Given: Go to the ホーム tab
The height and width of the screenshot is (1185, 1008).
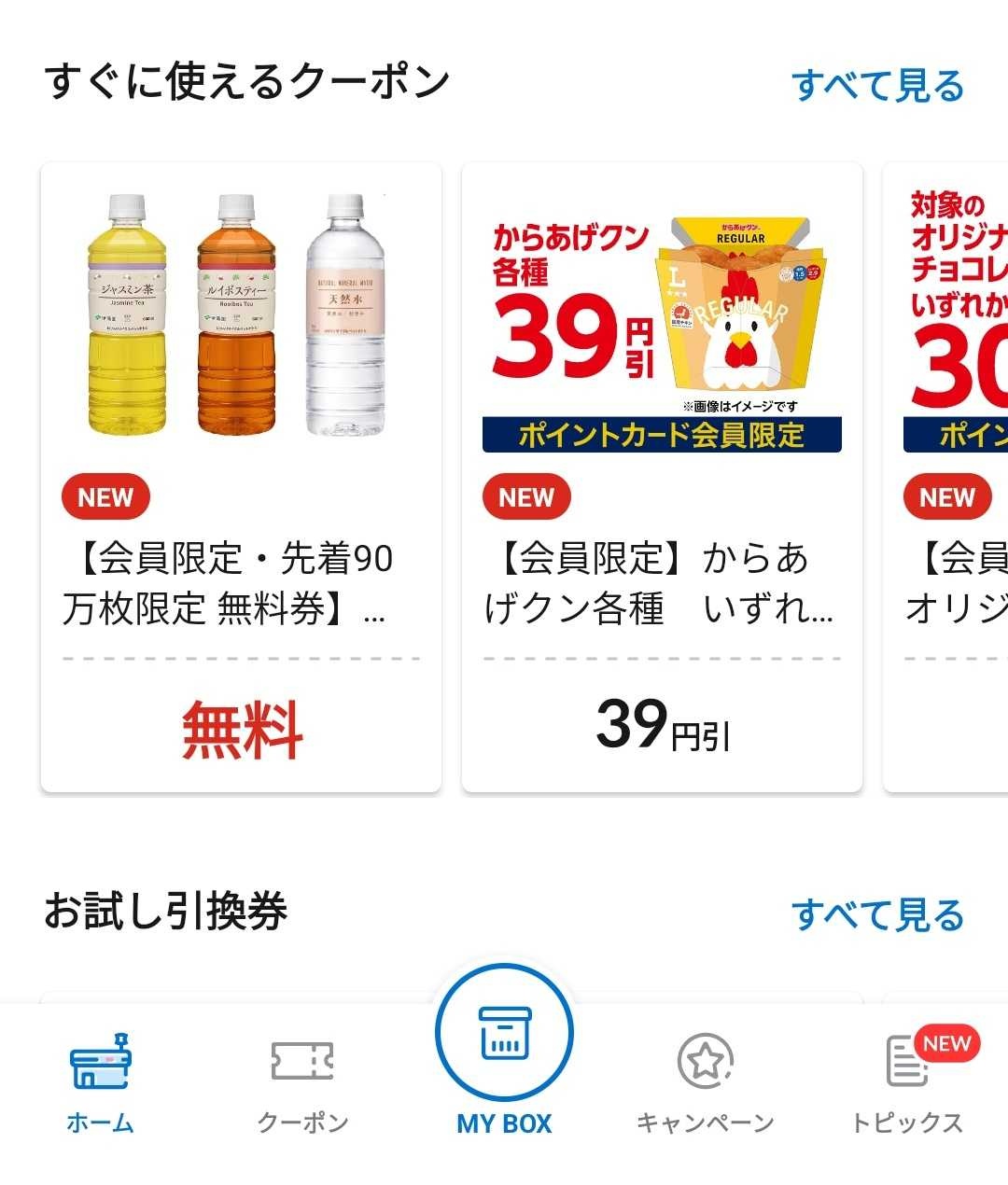Looking at the screenshot, I should [x=100, y=1084].
